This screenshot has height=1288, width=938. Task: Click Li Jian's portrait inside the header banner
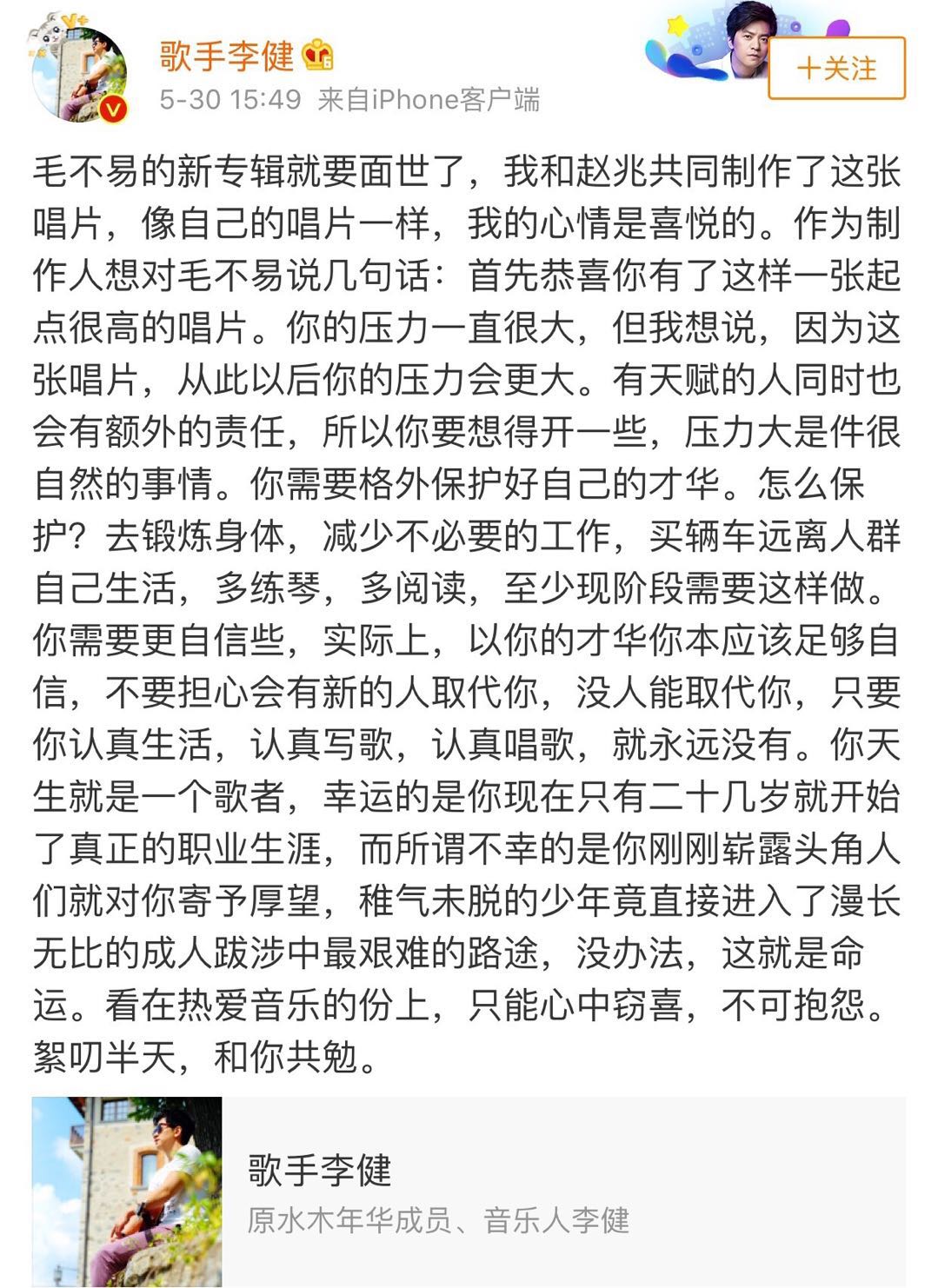(x=749, y=39)
